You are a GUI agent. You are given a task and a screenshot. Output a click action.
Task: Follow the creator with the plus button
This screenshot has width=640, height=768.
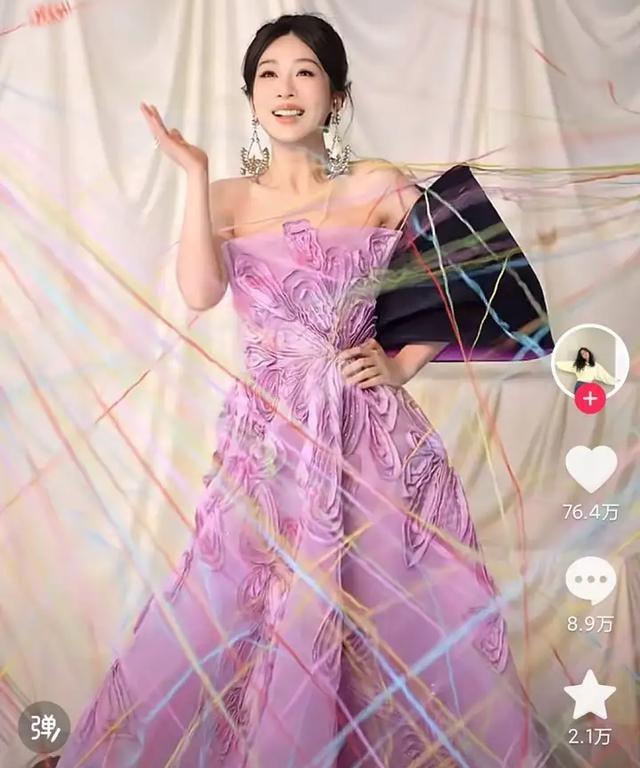[590, 399]
